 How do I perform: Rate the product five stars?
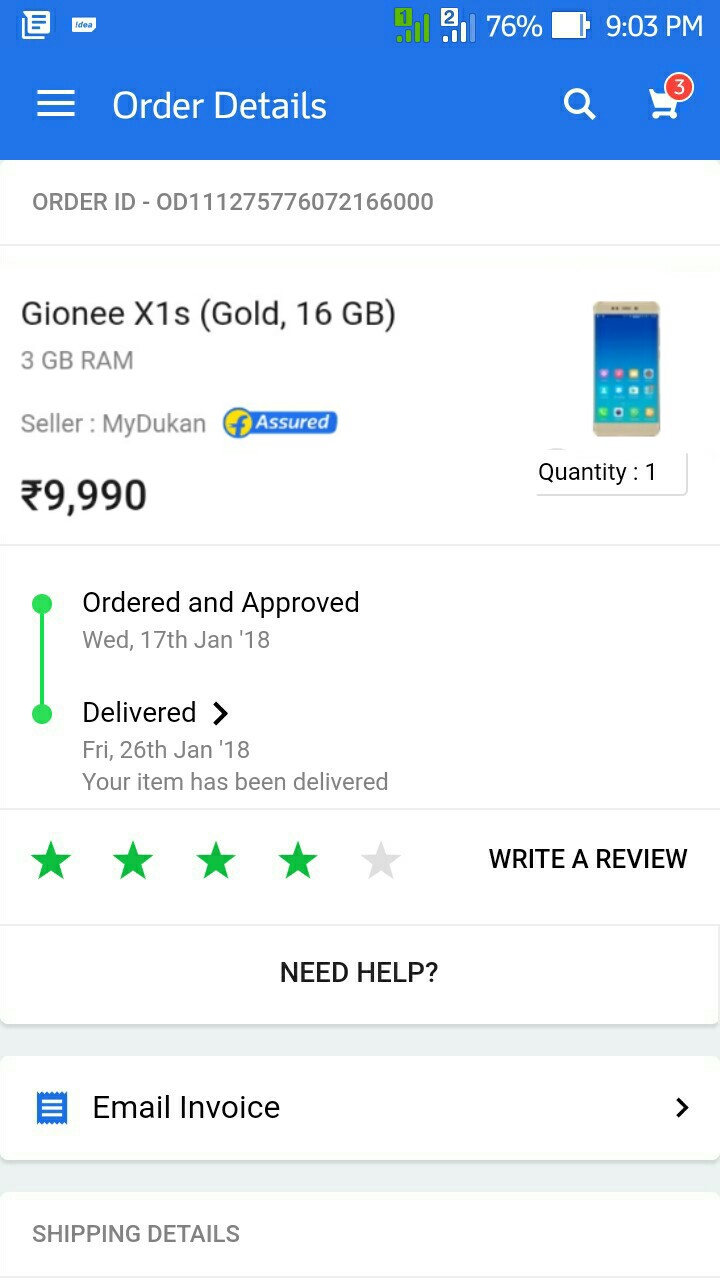380,860
